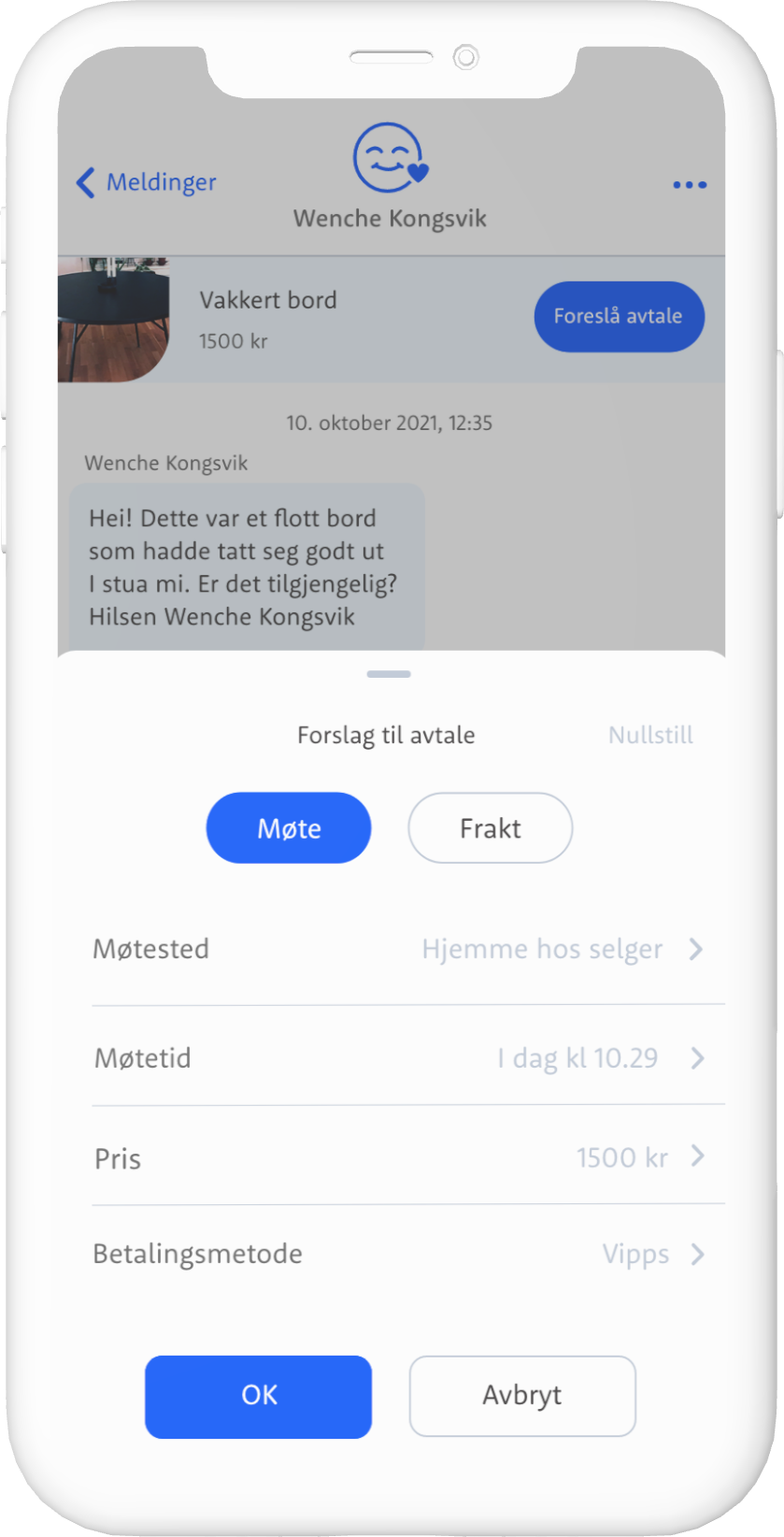Cancel using the Avbryt button
Viewport: 784px width, 1537px height.
pos(521,1396)
